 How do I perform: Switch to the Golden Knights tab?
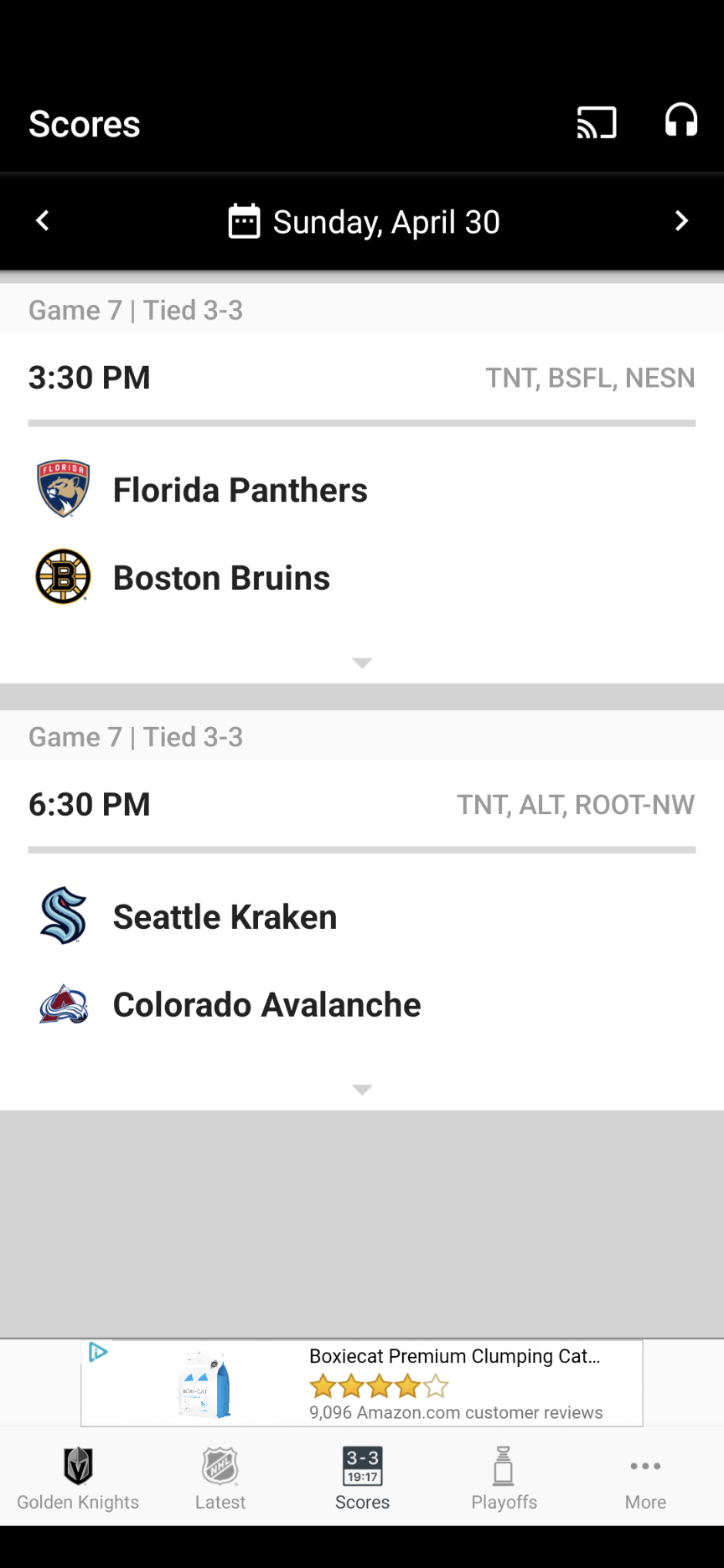[x=78, y=1478]
